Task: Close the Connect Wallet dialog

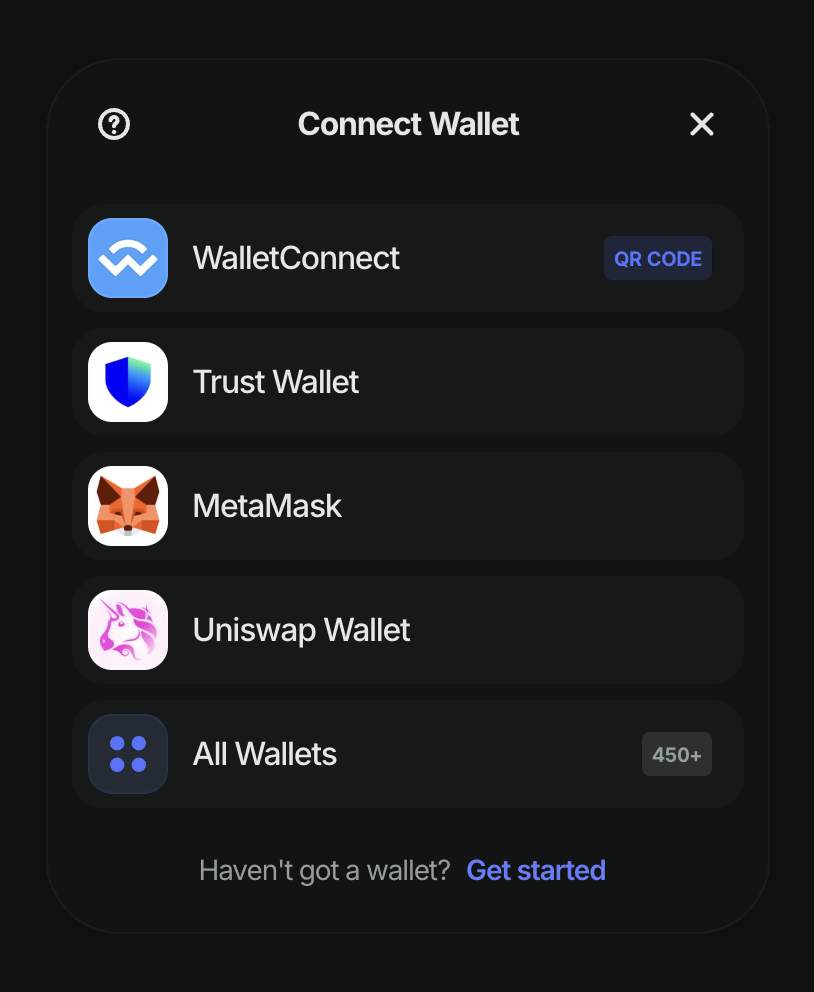Action: pyautogui.click(x=702, y=124)
